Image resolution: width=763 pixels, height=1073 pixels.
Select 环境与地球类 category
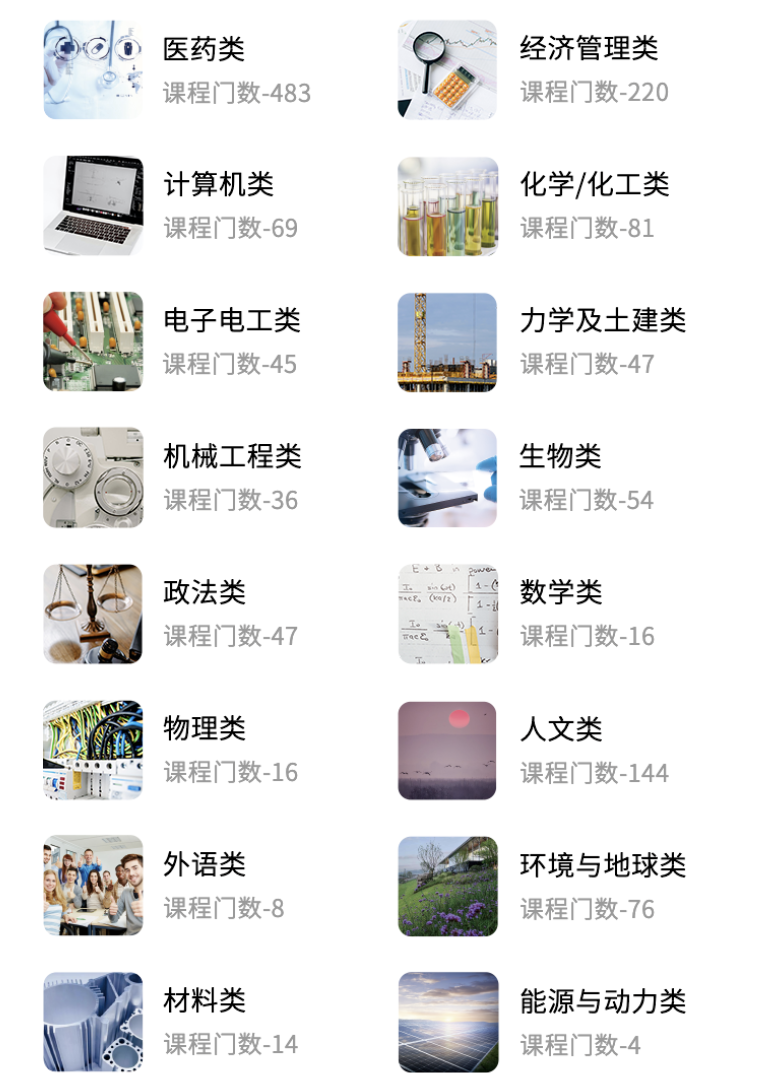coord(602,865)
